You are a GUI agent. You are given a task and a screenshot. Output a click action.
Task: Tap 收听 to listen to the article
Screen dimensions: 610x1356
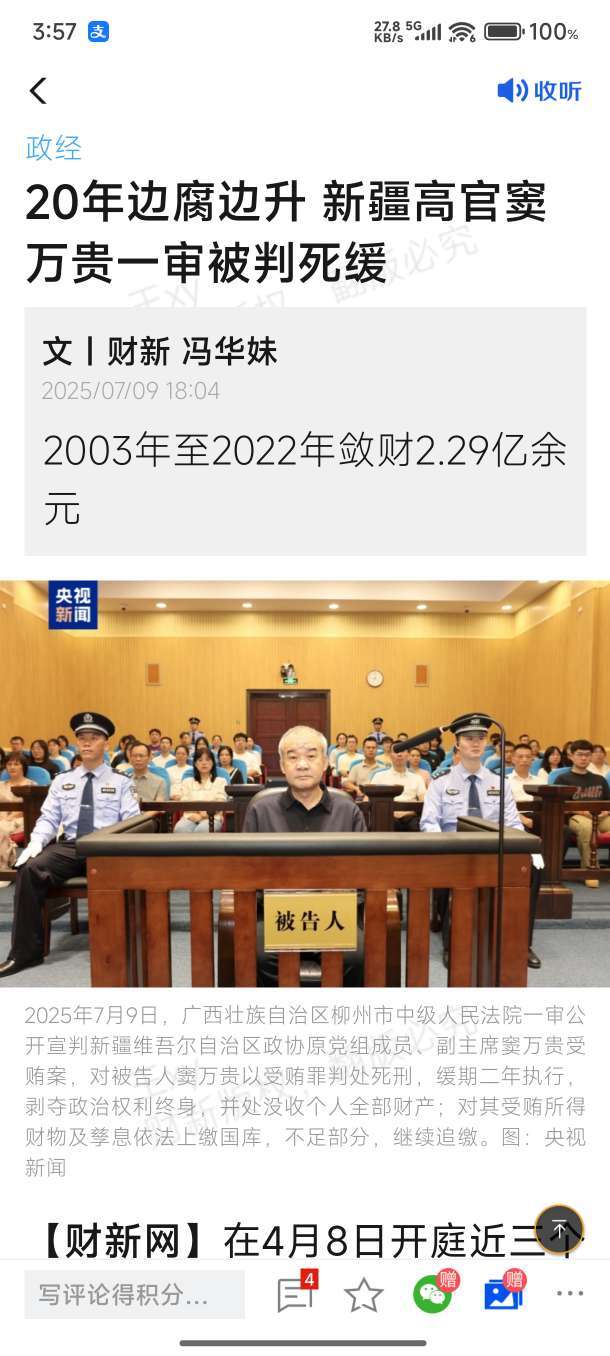tap(540, 91)
